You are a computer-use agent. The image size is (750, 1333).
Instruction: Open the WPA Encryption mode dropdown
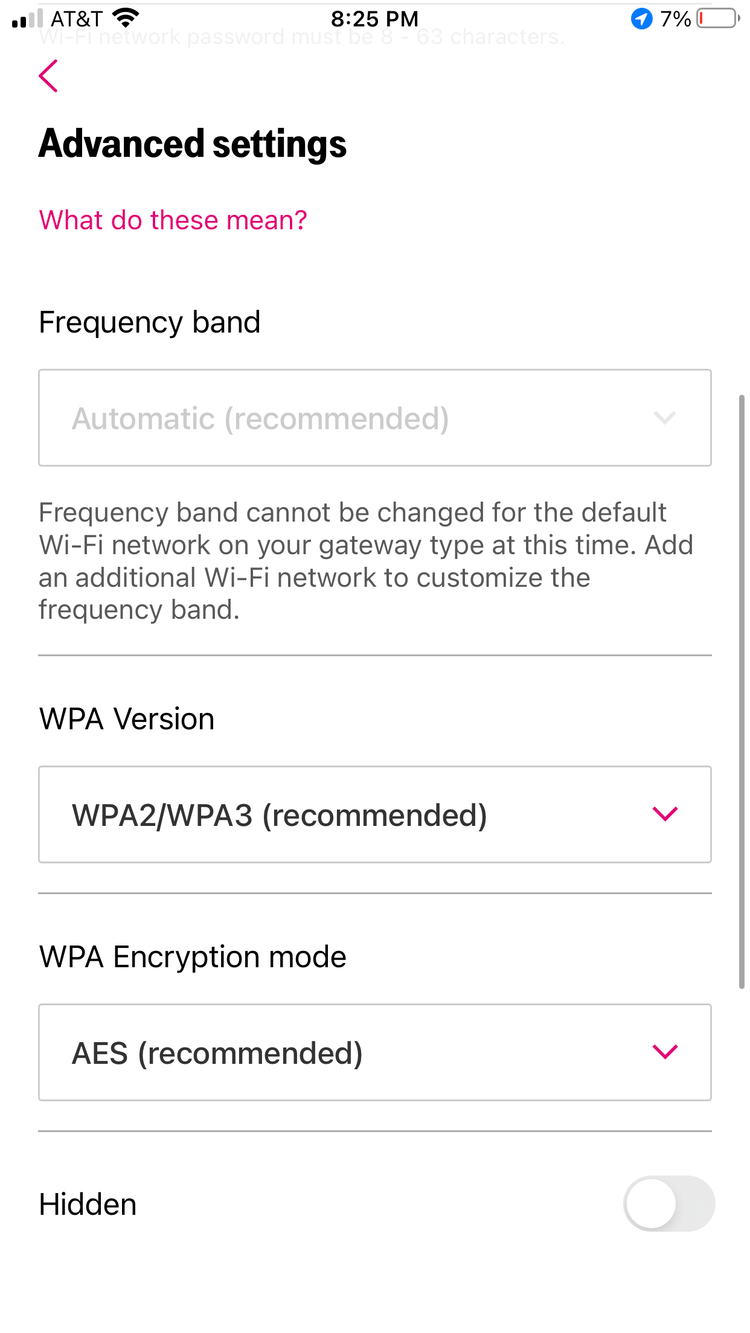375,1053
